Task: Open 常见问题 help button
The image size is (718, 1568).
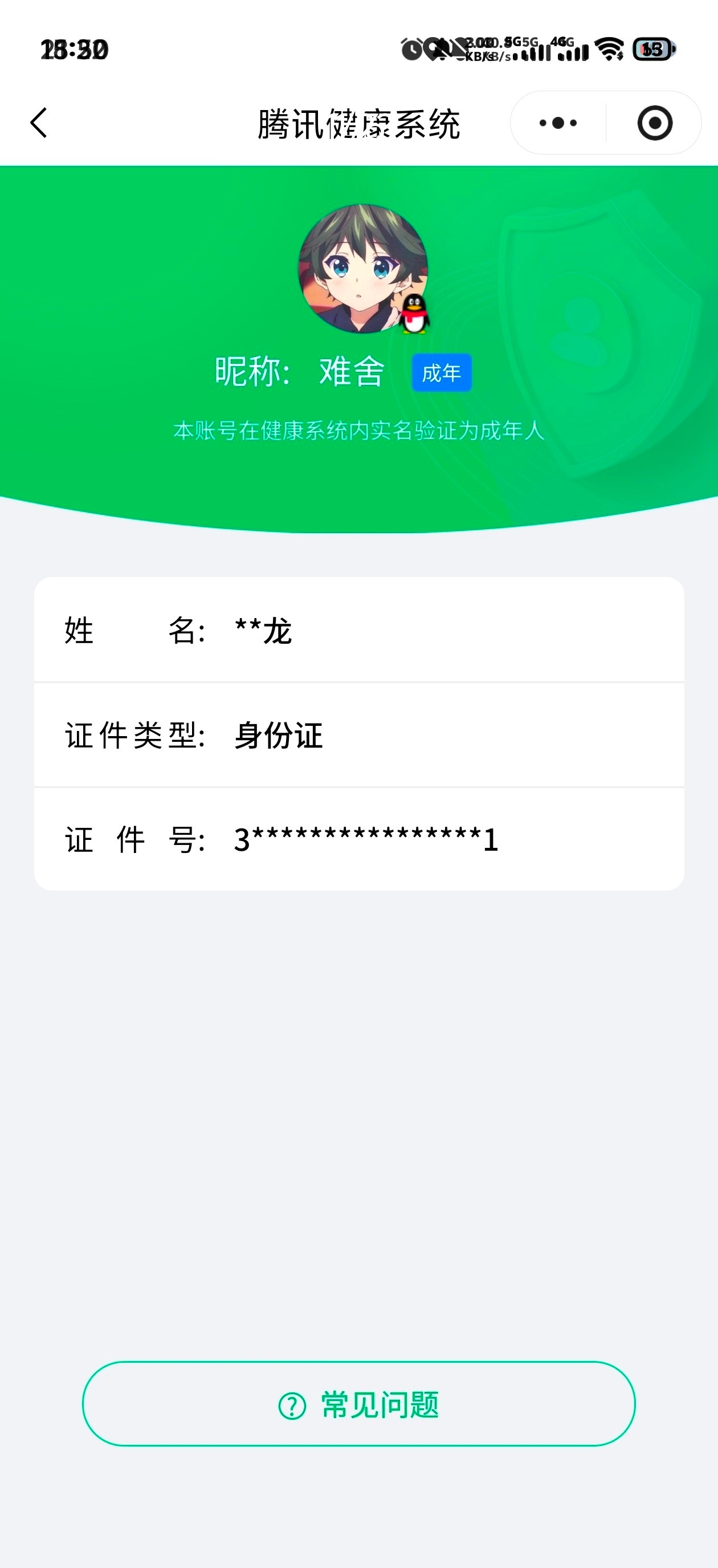Action: click(359, 1404)
